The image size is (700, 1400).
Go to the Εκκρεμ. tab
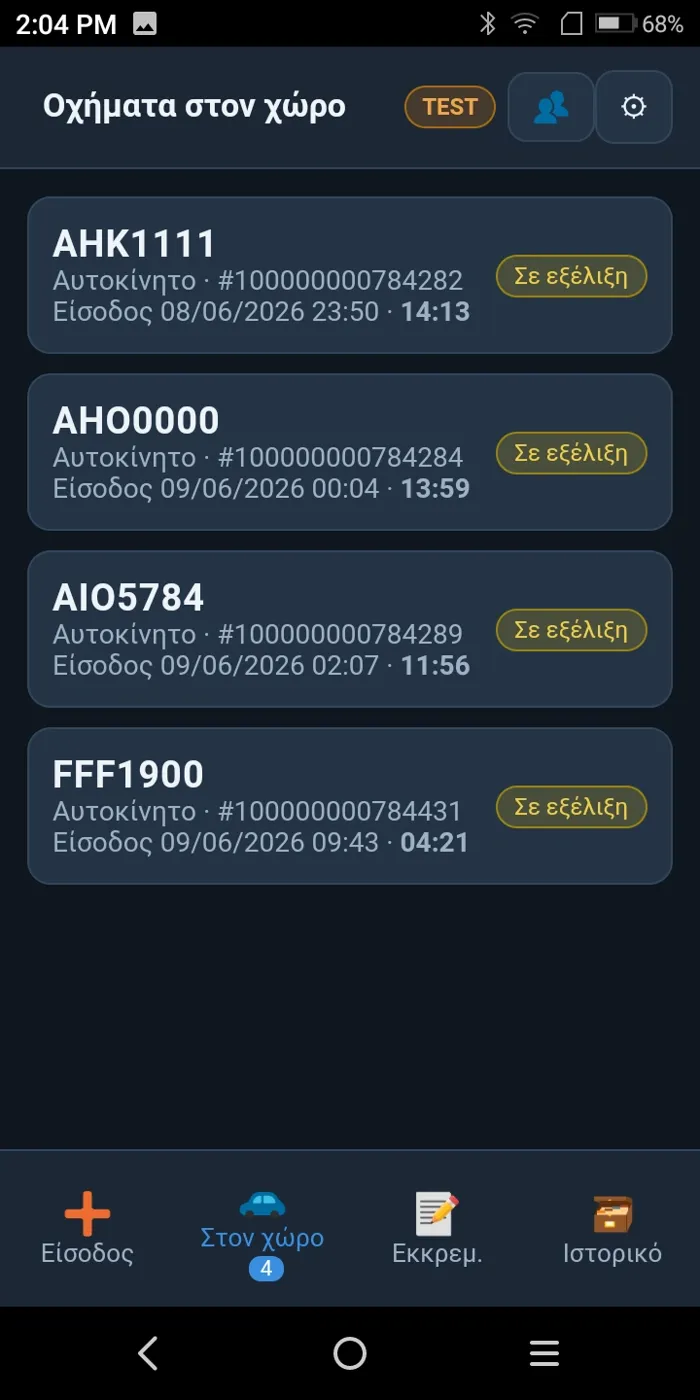[437, 1229]
